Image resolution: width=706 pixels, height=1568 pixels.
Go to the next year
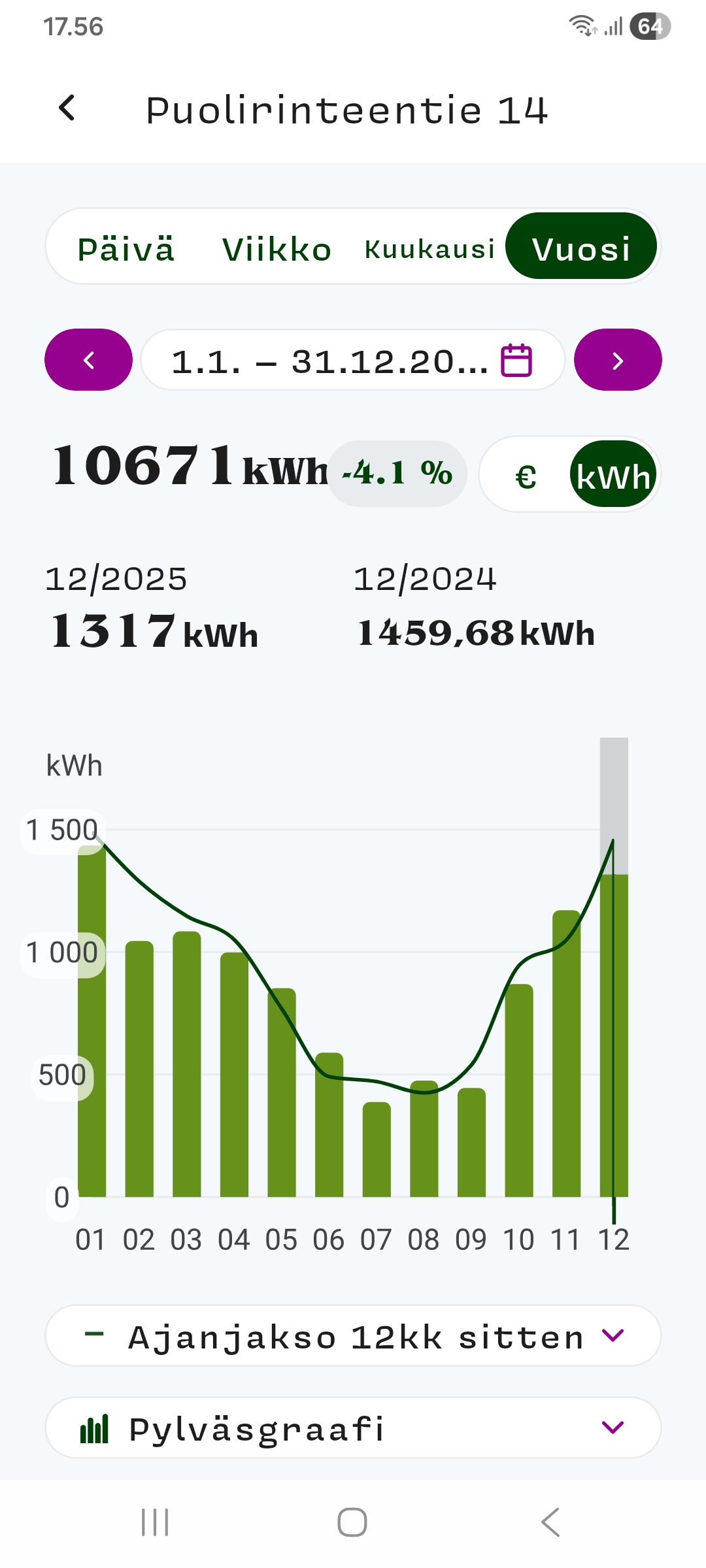pyautogui.click(x=618, y=360)
